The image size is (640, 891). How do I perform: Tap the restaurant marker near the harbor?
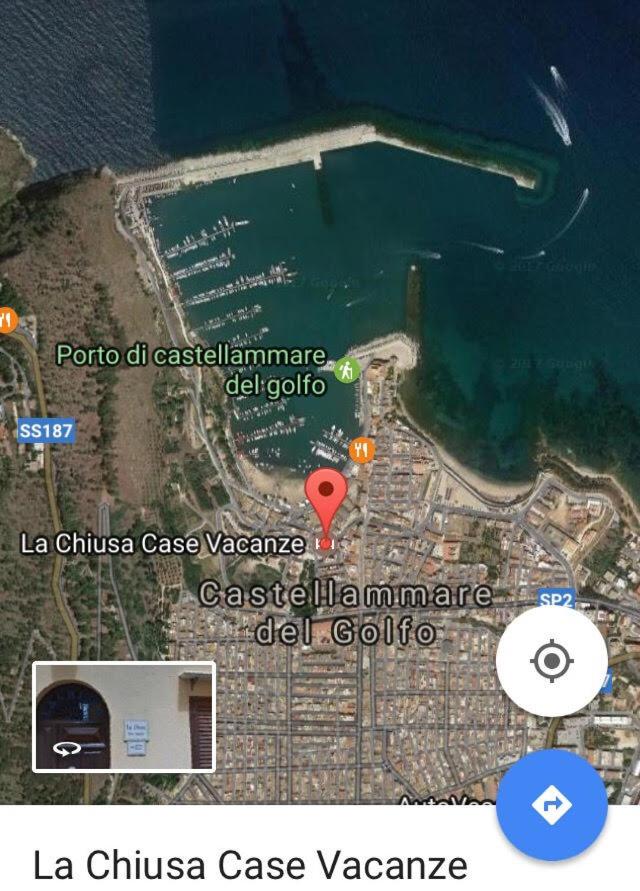pyautogui.click(x=362, y=450)
